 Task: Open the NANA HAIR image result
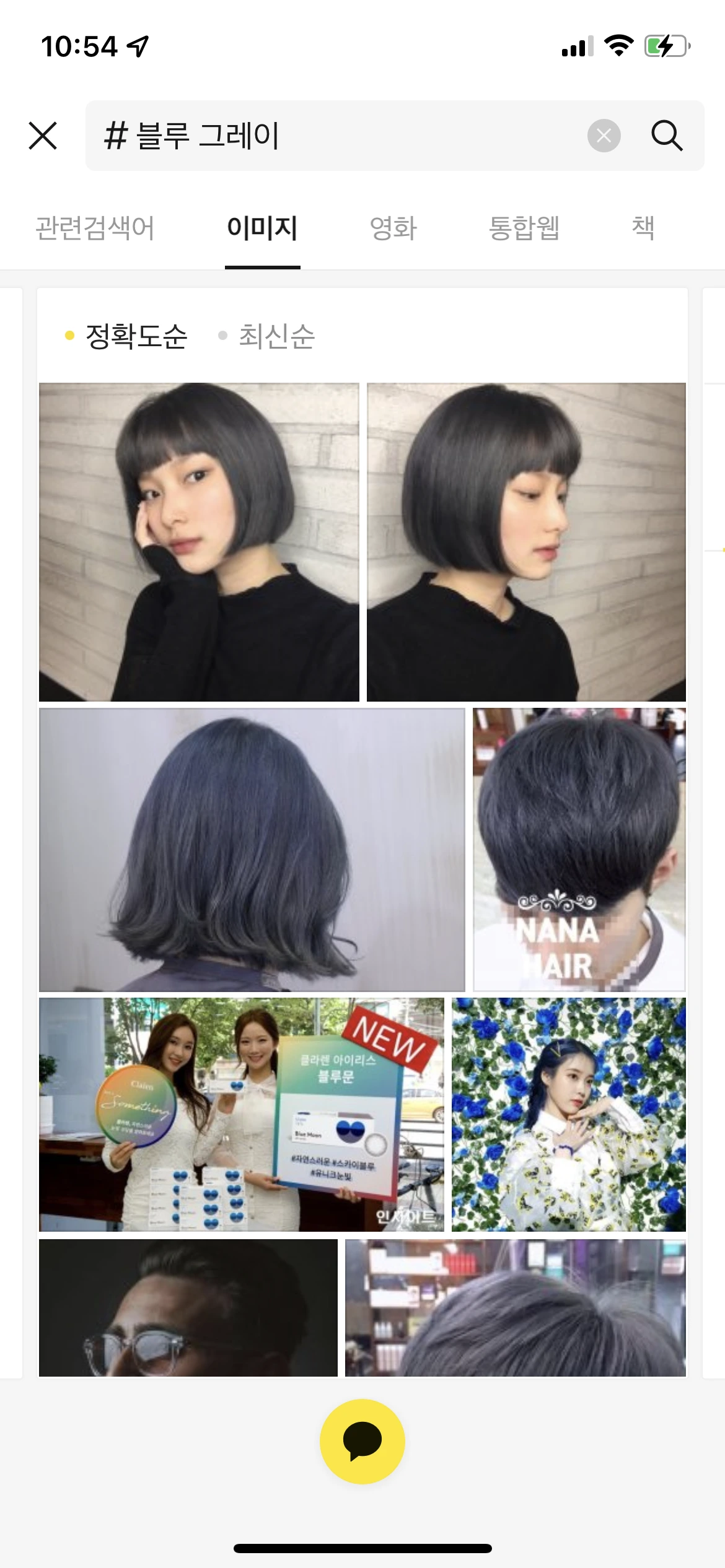579,850
